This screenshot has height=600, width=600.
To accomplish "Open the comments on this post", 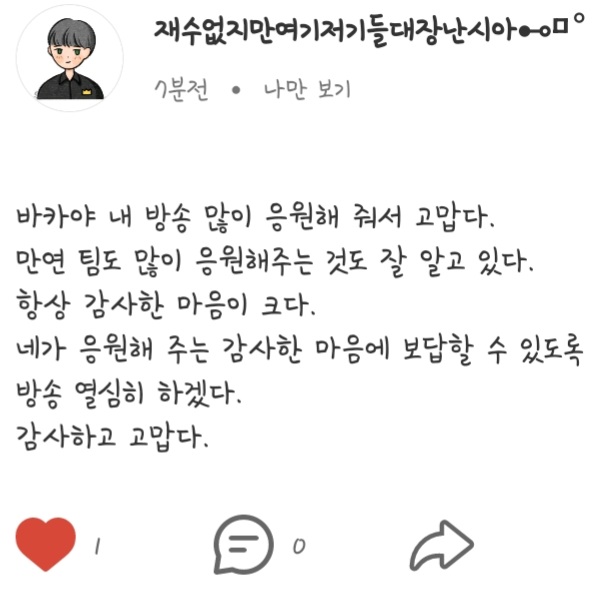I will pos(242,546).
